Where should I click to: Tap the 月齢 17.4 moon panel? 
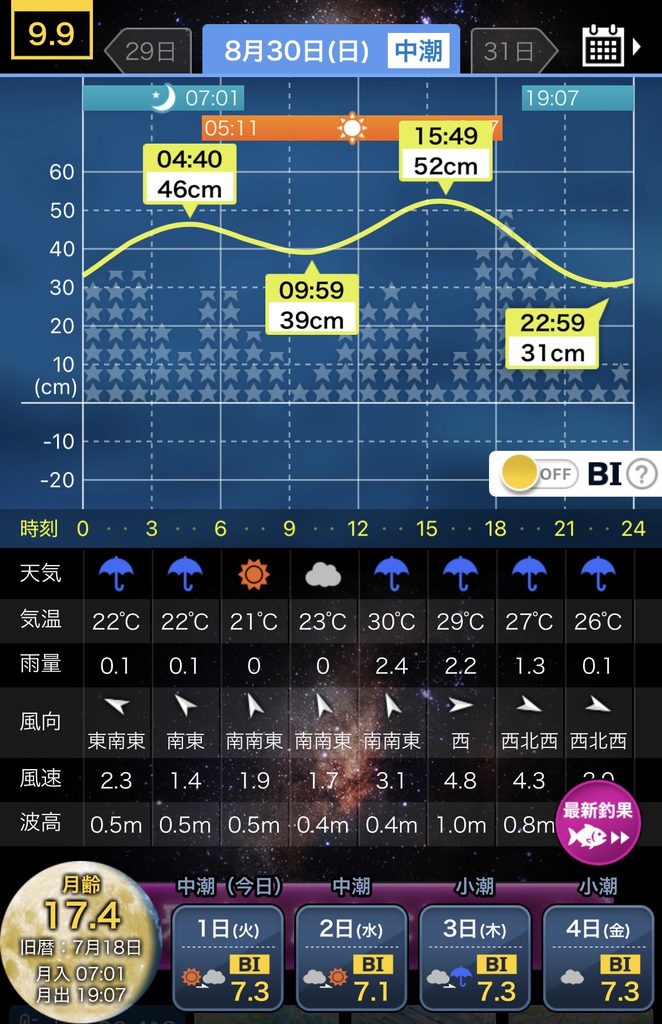[81, 942]
